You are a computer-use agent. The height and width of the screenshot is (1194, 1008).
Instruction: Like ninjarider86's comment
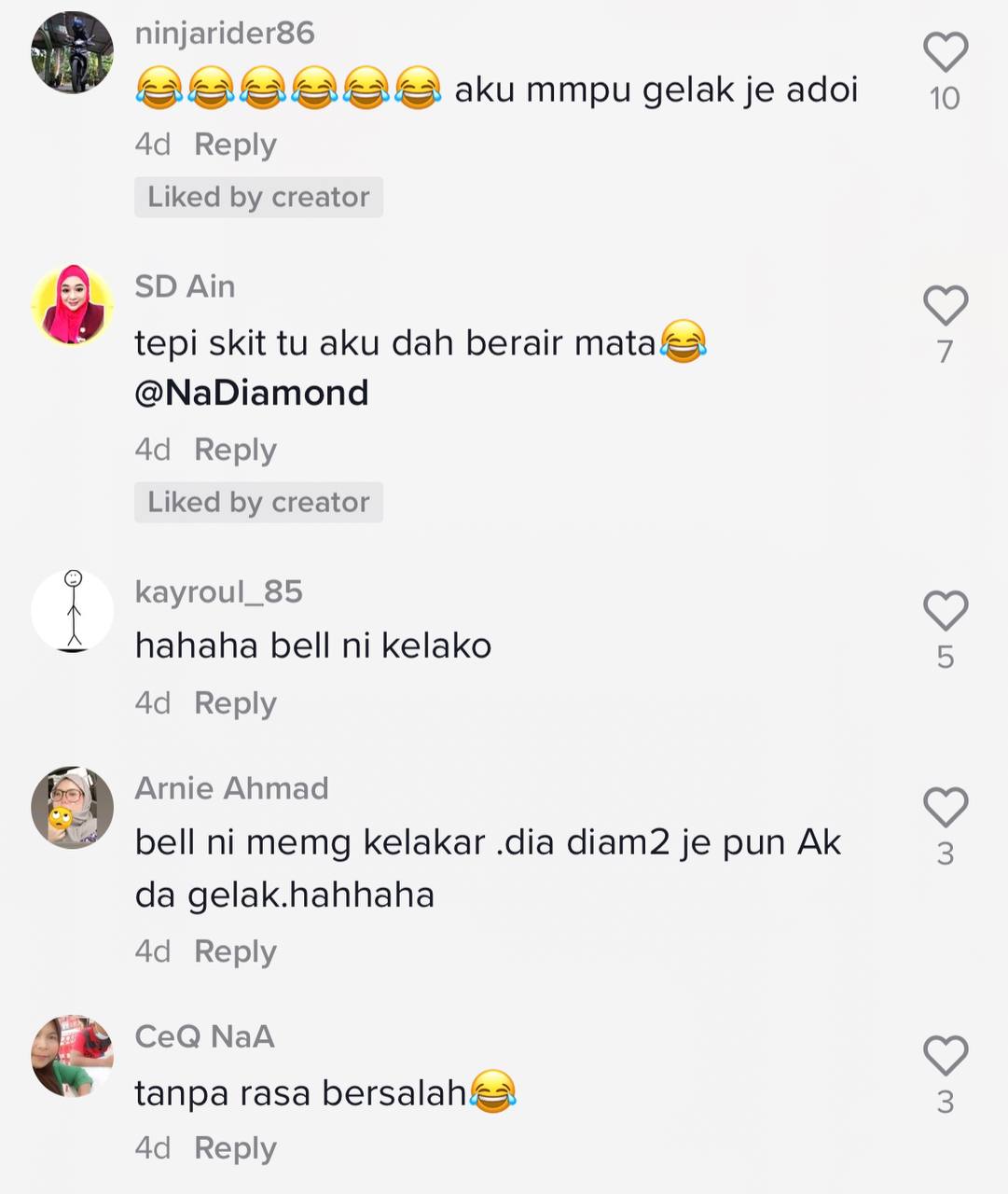(946, 52)
